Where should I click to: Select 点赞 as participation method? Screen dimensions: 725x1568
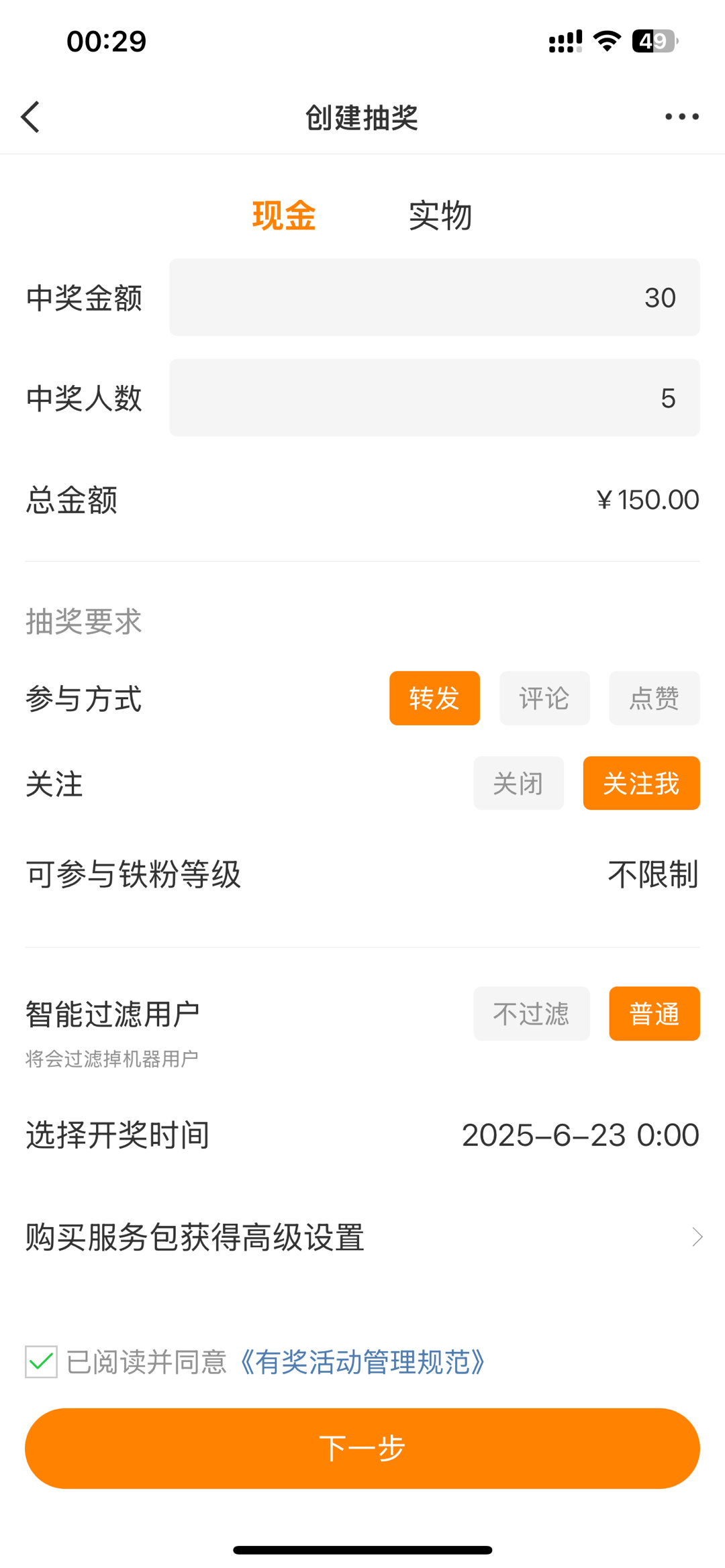coord(655,698)
